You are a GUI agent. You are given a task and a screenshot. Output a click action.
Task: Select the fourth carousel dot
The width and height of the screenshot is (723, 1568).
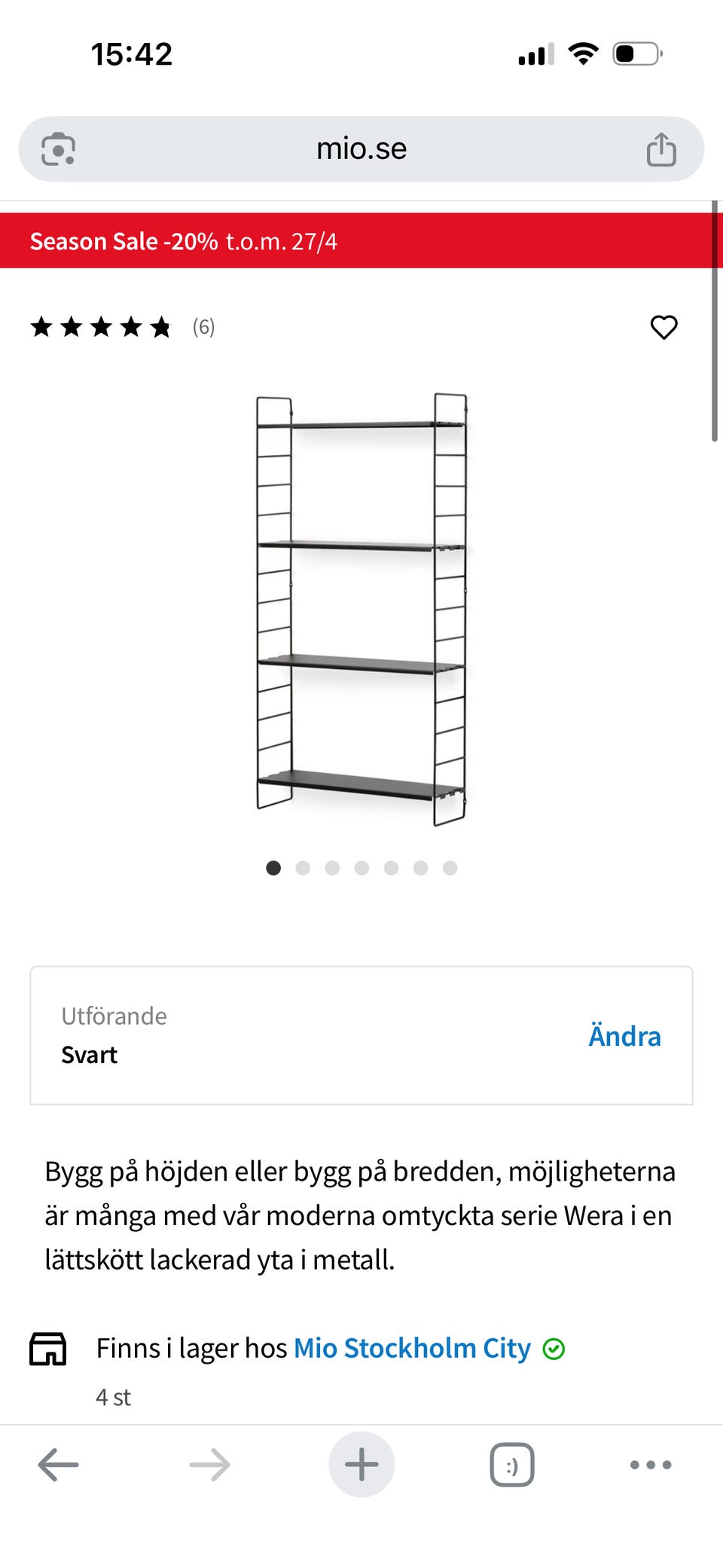coord(362,868)
